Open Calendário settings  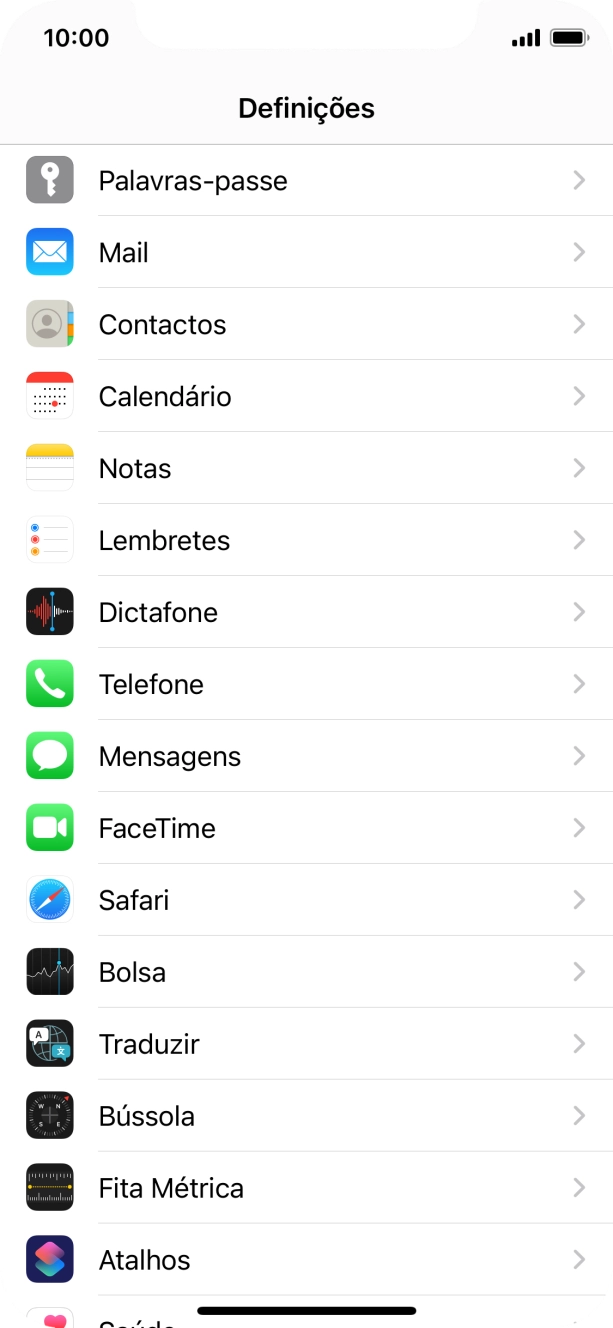[306, 397]
